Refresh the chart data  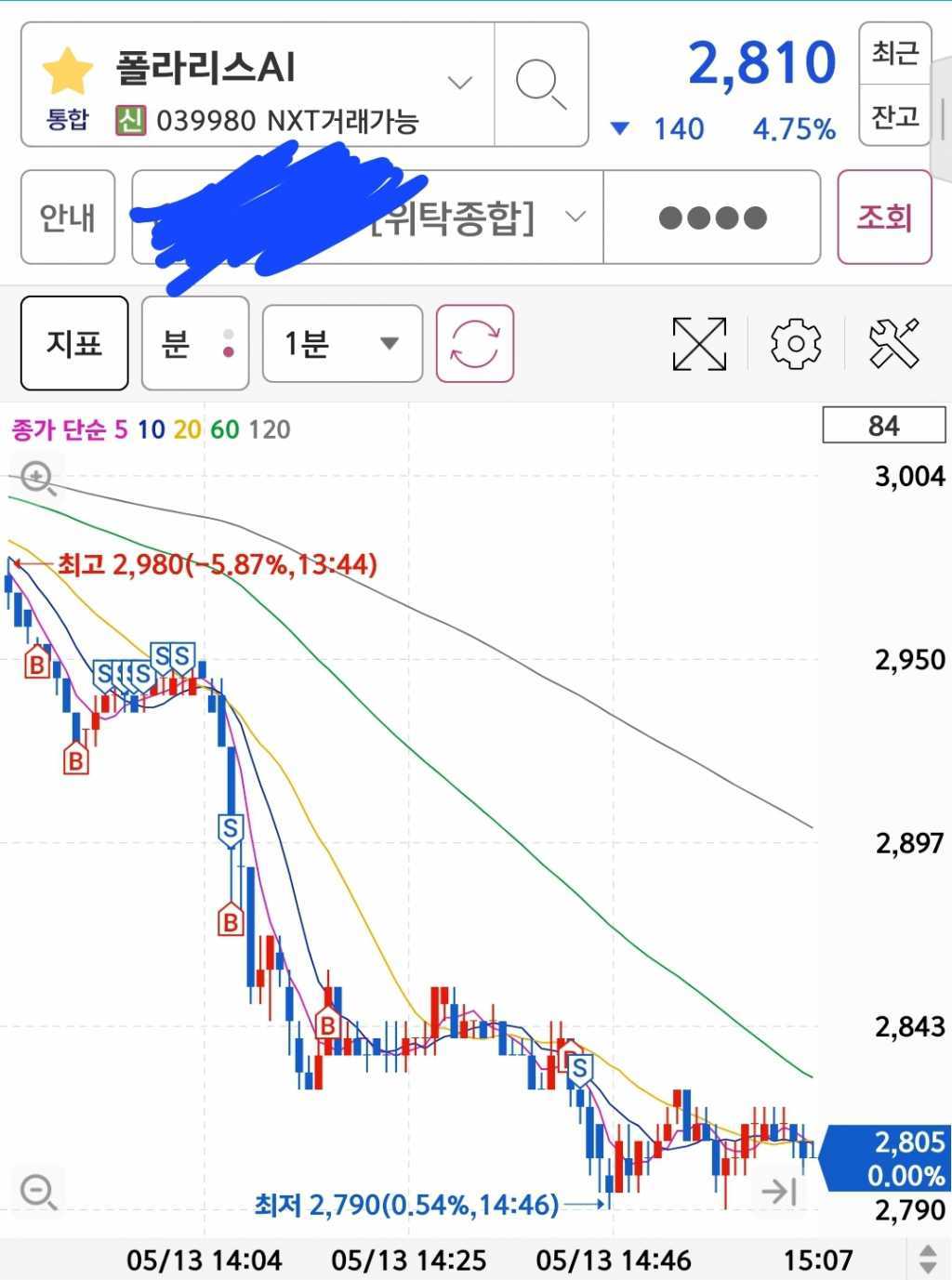(475, 343)
